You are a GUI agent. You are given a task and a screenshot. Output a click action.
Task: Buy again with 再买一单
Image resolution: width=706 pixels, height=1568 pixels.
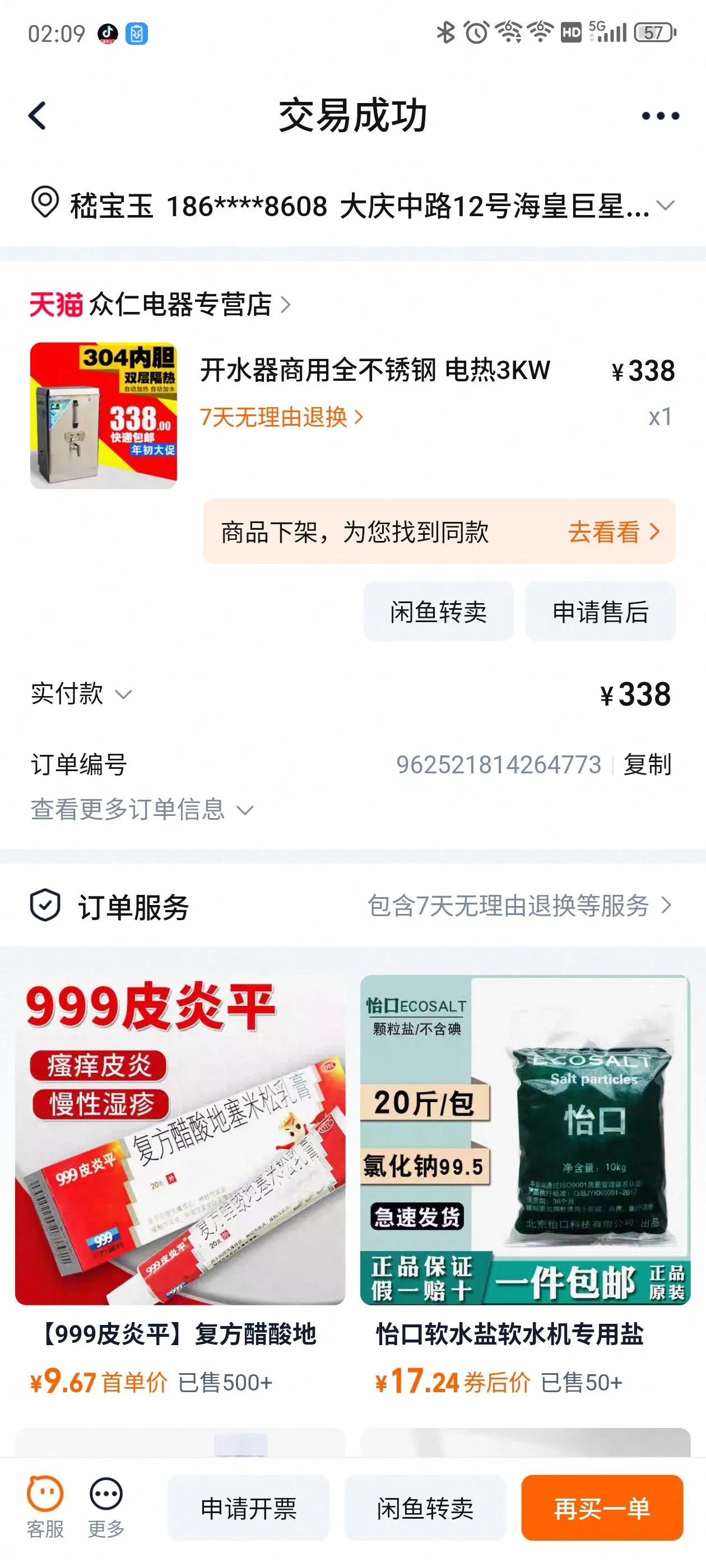602,1508
